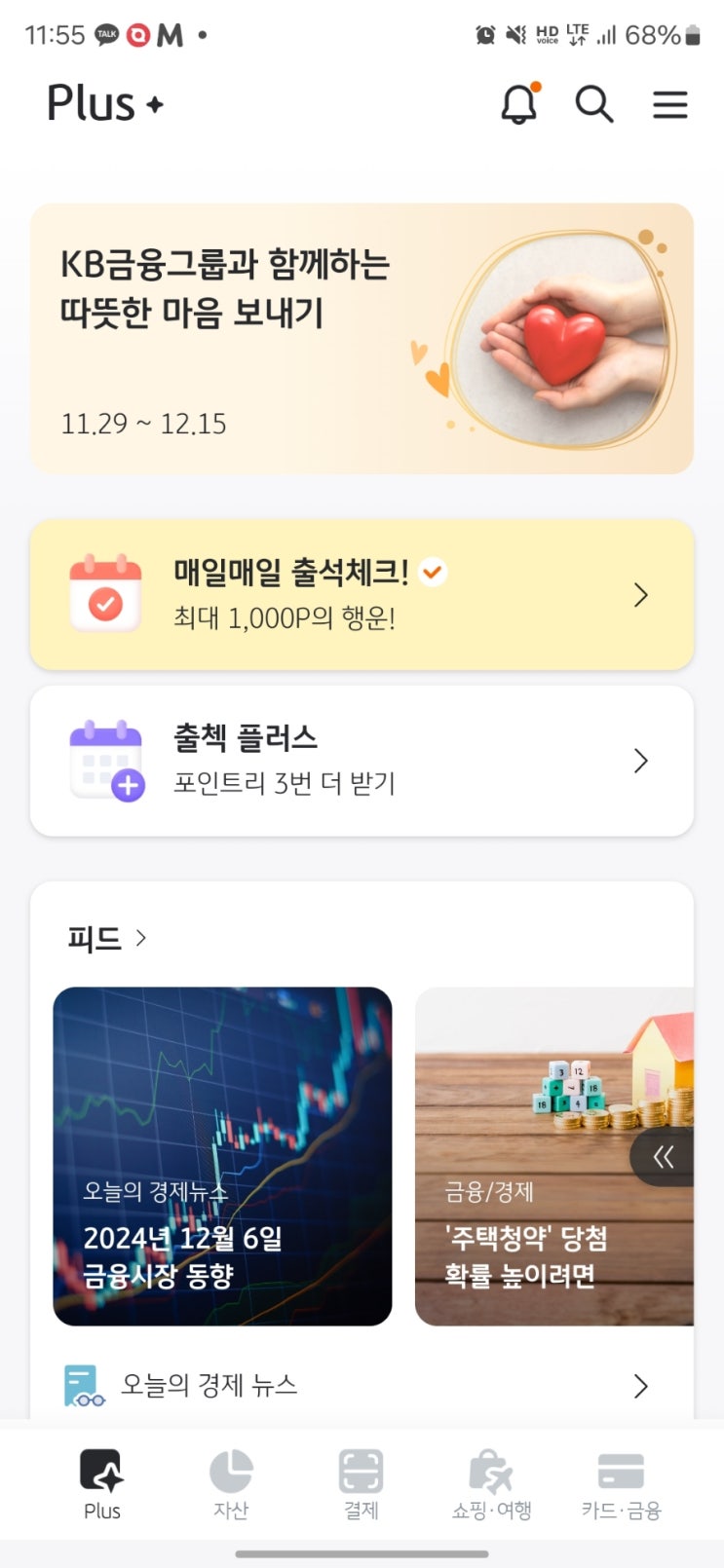Open 오늘의 경제 뉴스 row
Image resolution: width=724 pixels, height=1568 pixels.
pyautogui.click(x=362, y=1385)
